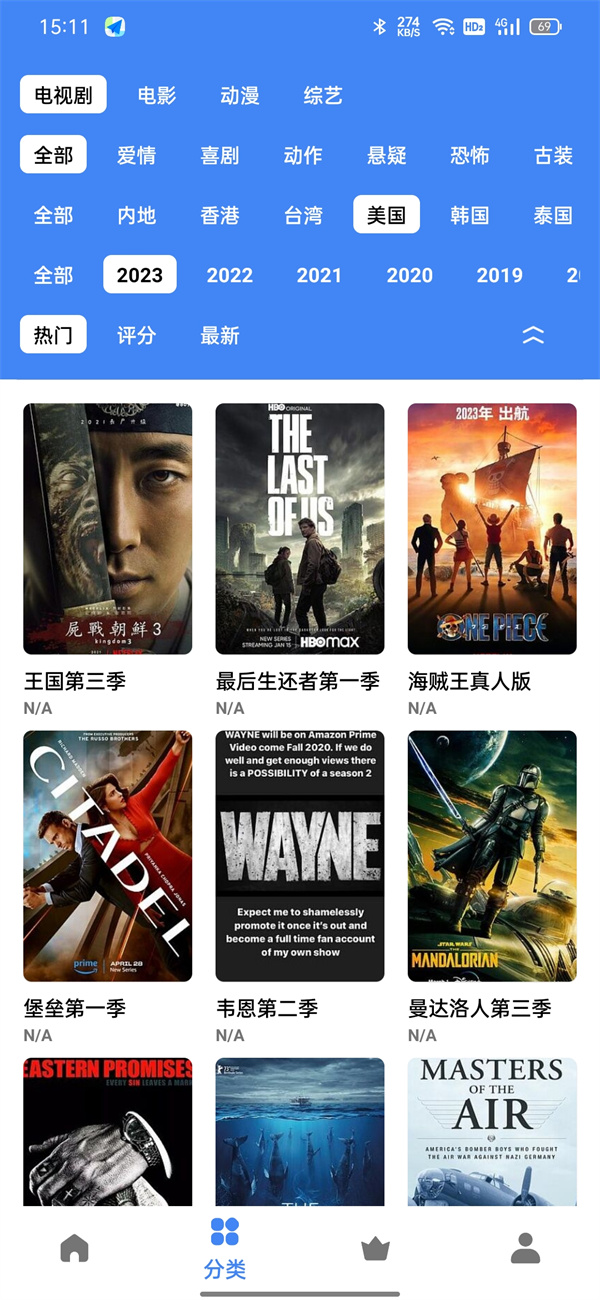Viewport: 600px width, 1300px height.
Task: Open the crown rankings tab
Action: tap(375, 1247)
